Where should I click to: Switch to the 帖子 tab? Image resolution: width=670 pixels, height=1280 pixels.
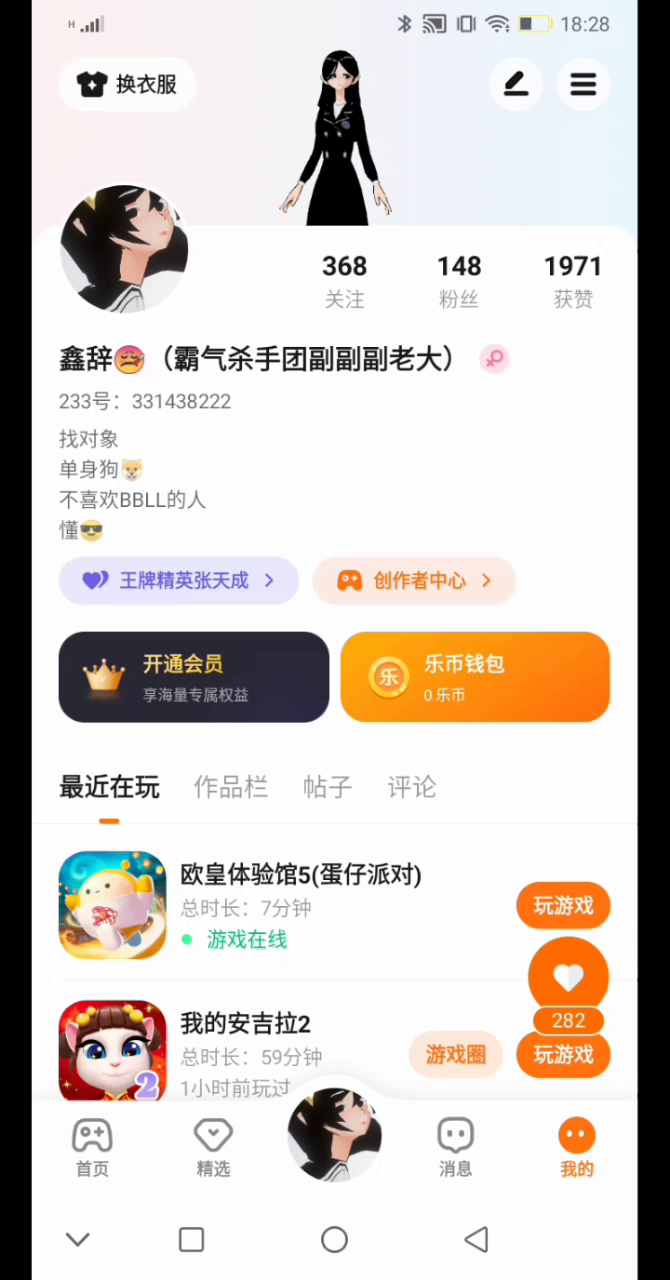[328, 787]
